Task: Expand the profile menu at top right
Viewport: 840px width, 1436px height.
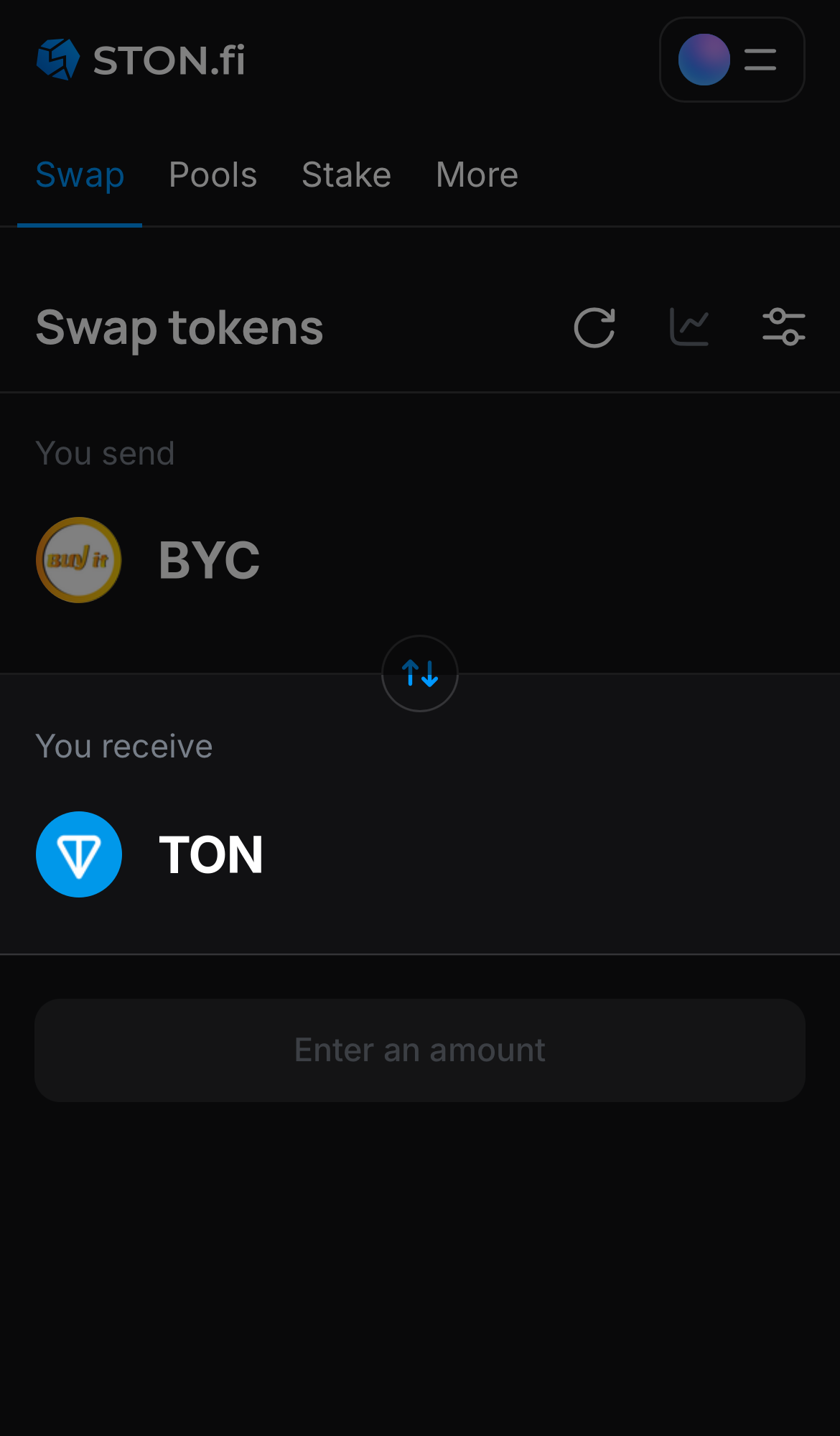Action: (x=732, y=60)
